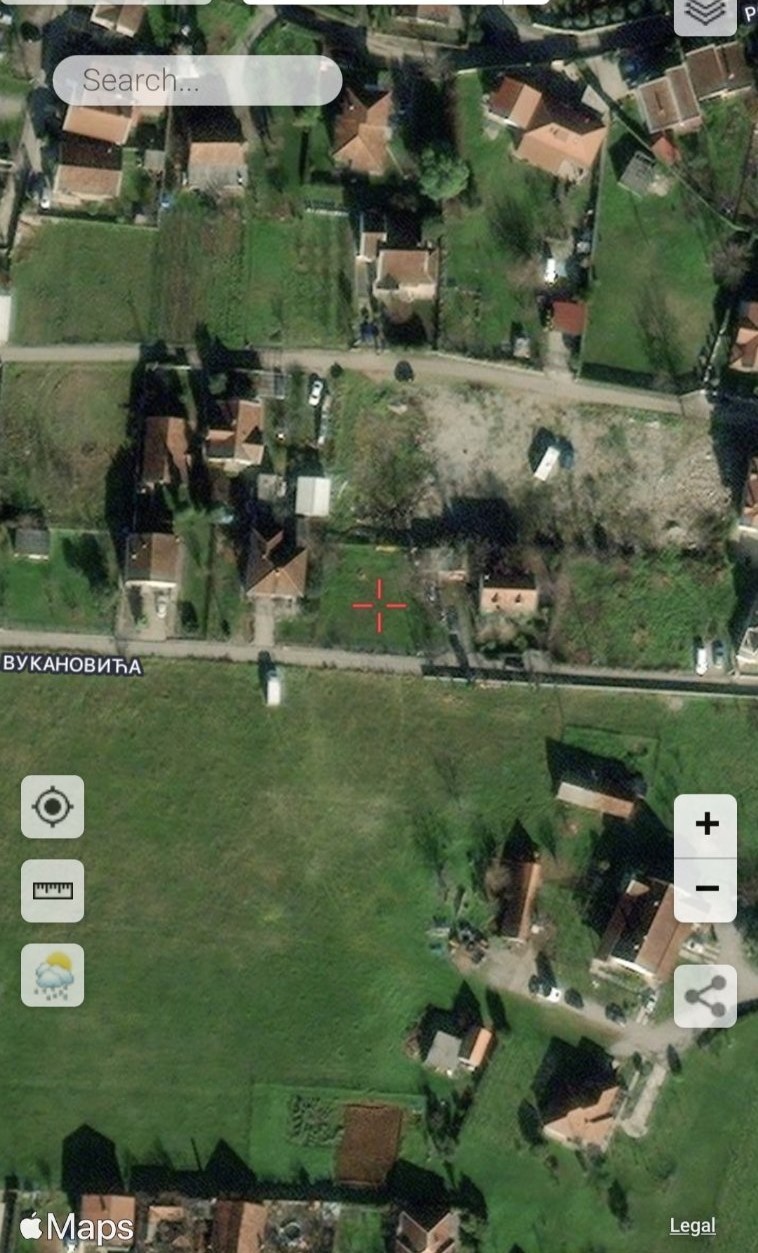The height and width of the screenshot is (1253, 758).
Task: Zoom out with the minus button
Action: pyautogui.click(x=706, y=889)
